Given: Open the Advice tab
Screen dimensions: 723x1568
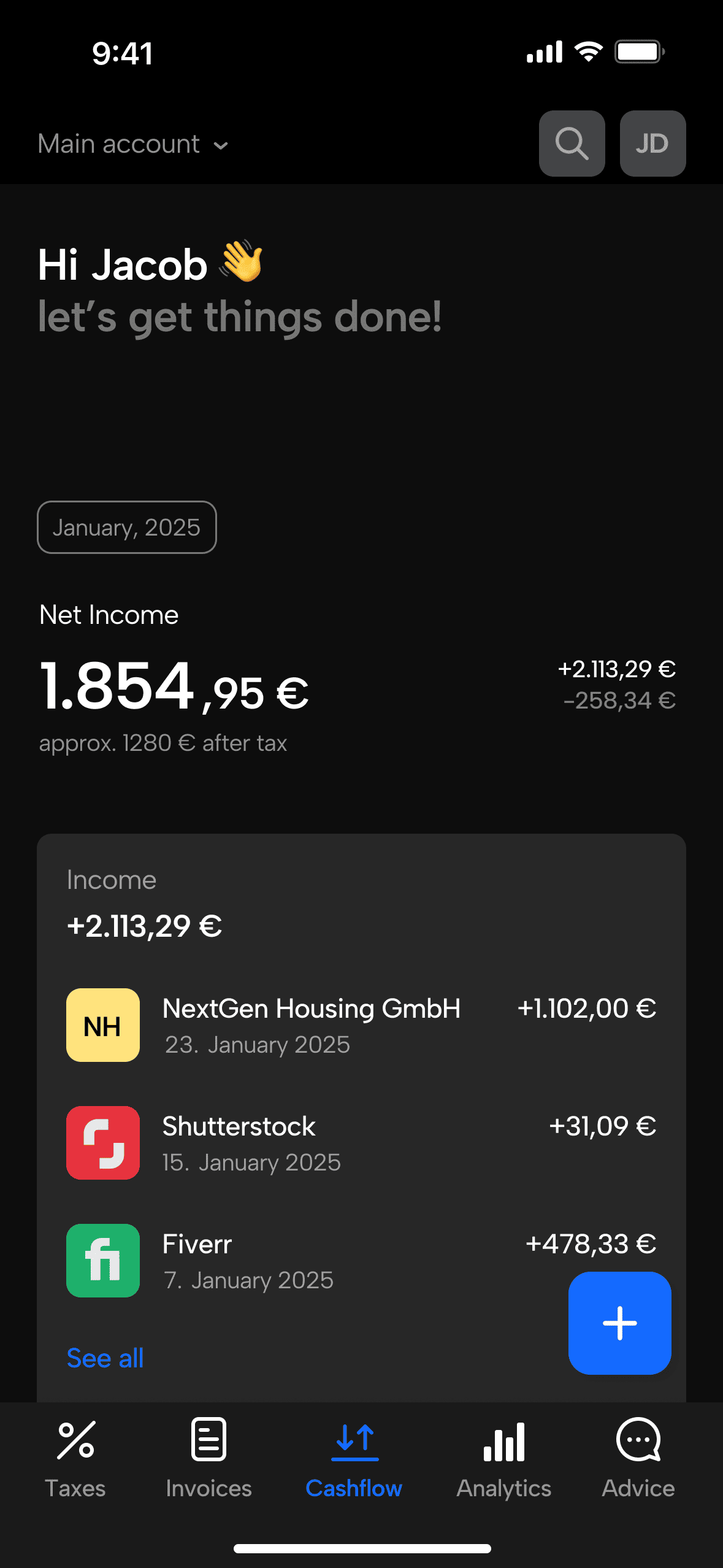Looking at the screenshot, I should tap(638, 1458).
